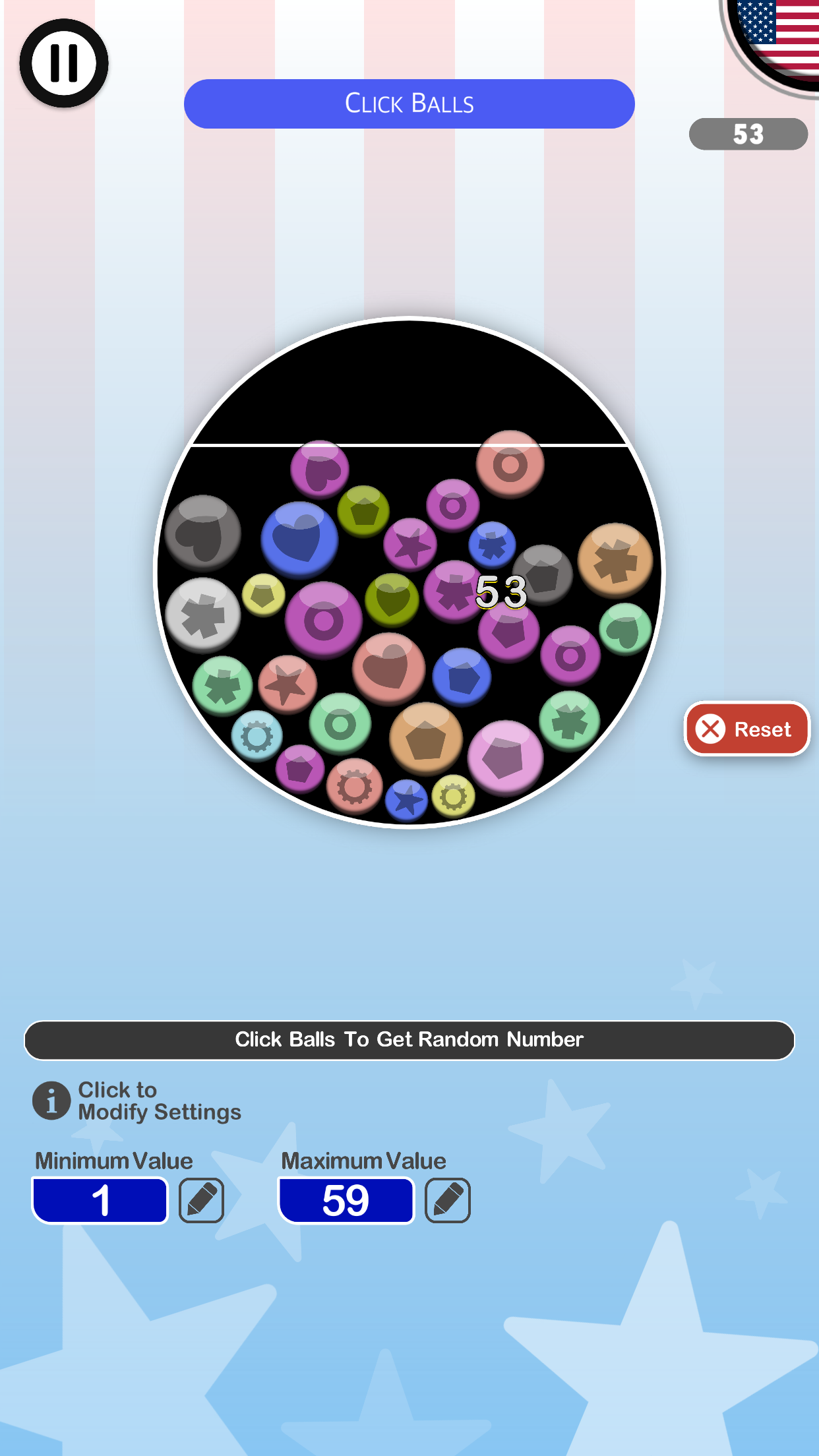The height and width of the screenshot is (1456, 819).
Task: Click the large blue heart ball
Action: (x=299, y=539)
